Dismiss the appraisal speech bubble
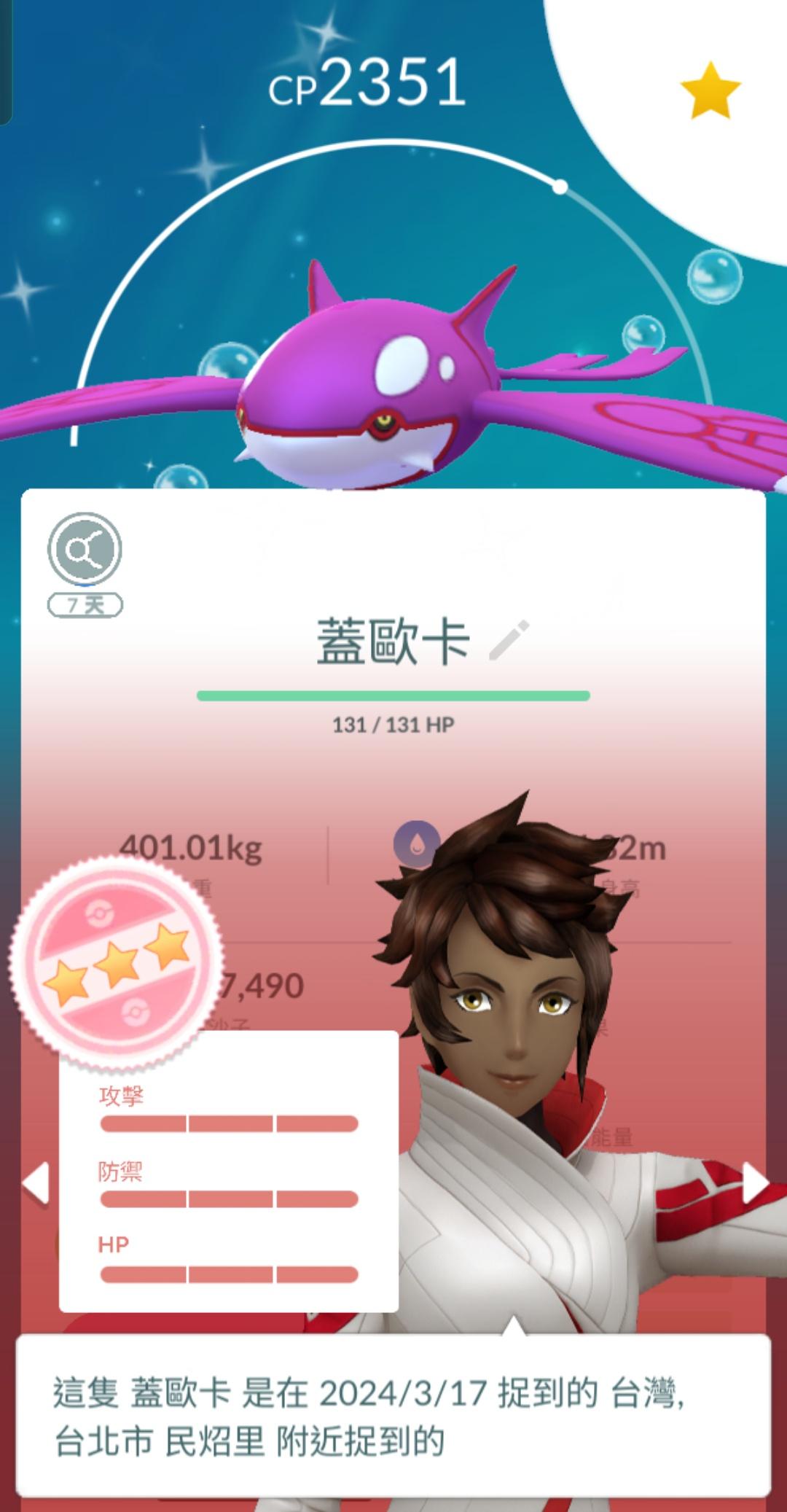 [393, 1416]
